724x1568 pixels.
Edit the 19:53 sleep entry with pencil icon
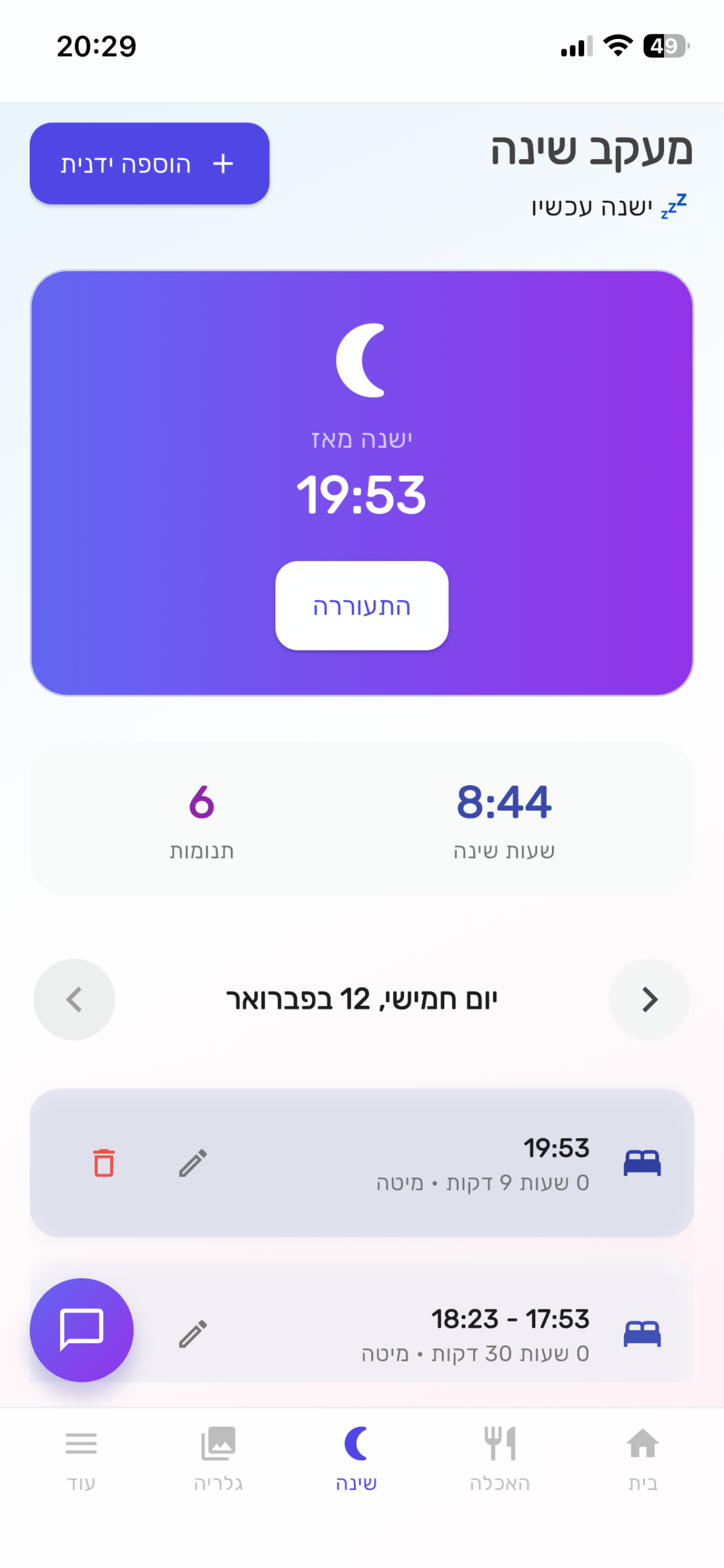194,1164
